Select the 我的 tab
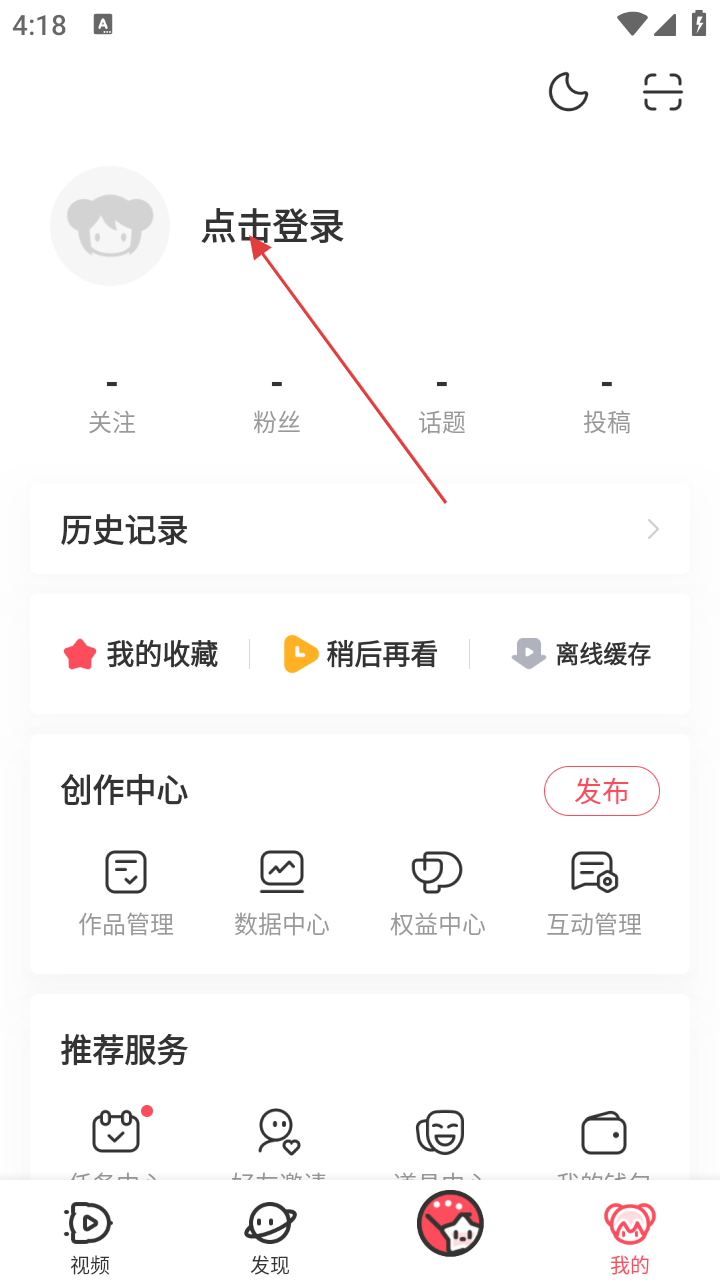Viewport: 720px width, 1280px height. pyautogui.click(x=630, y=1238)
